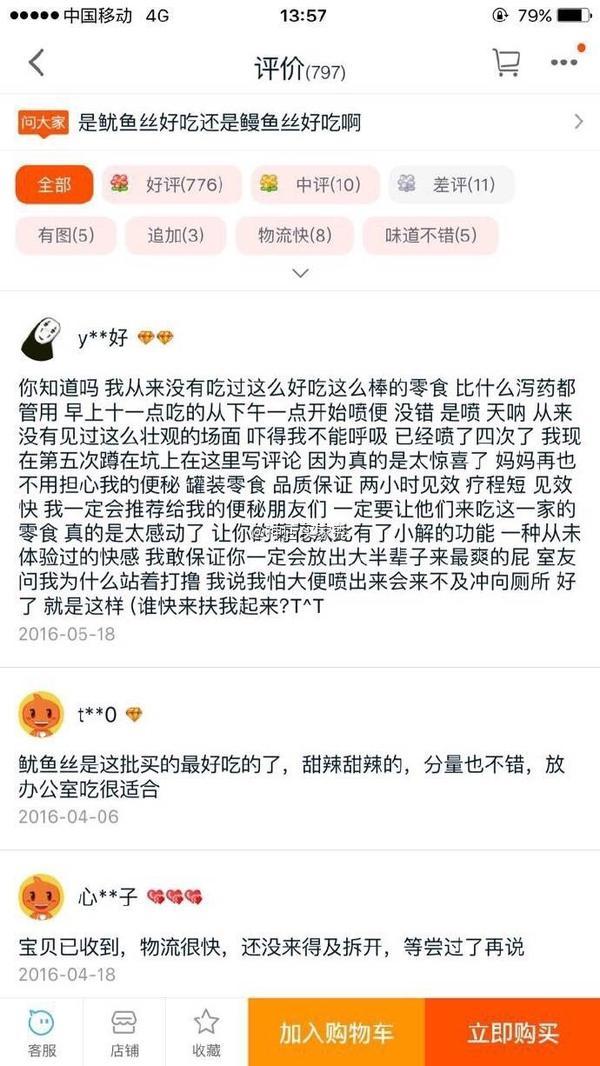The image size is (600, 1066).
Task: Open the shopping cart icon
Action: (x=507, y=64)
